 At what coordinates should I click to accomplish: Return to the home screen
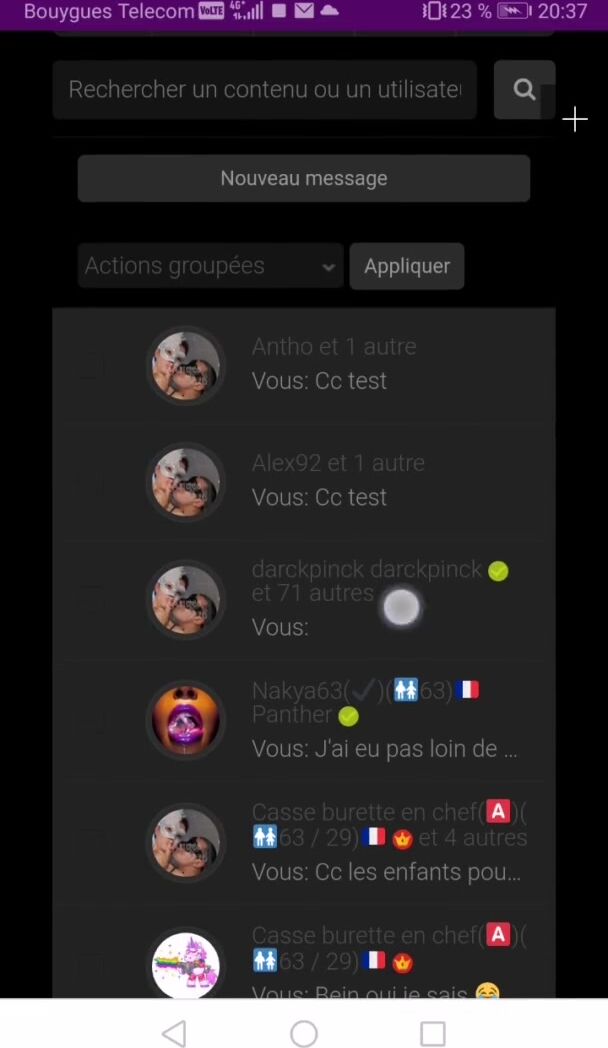304,1033
